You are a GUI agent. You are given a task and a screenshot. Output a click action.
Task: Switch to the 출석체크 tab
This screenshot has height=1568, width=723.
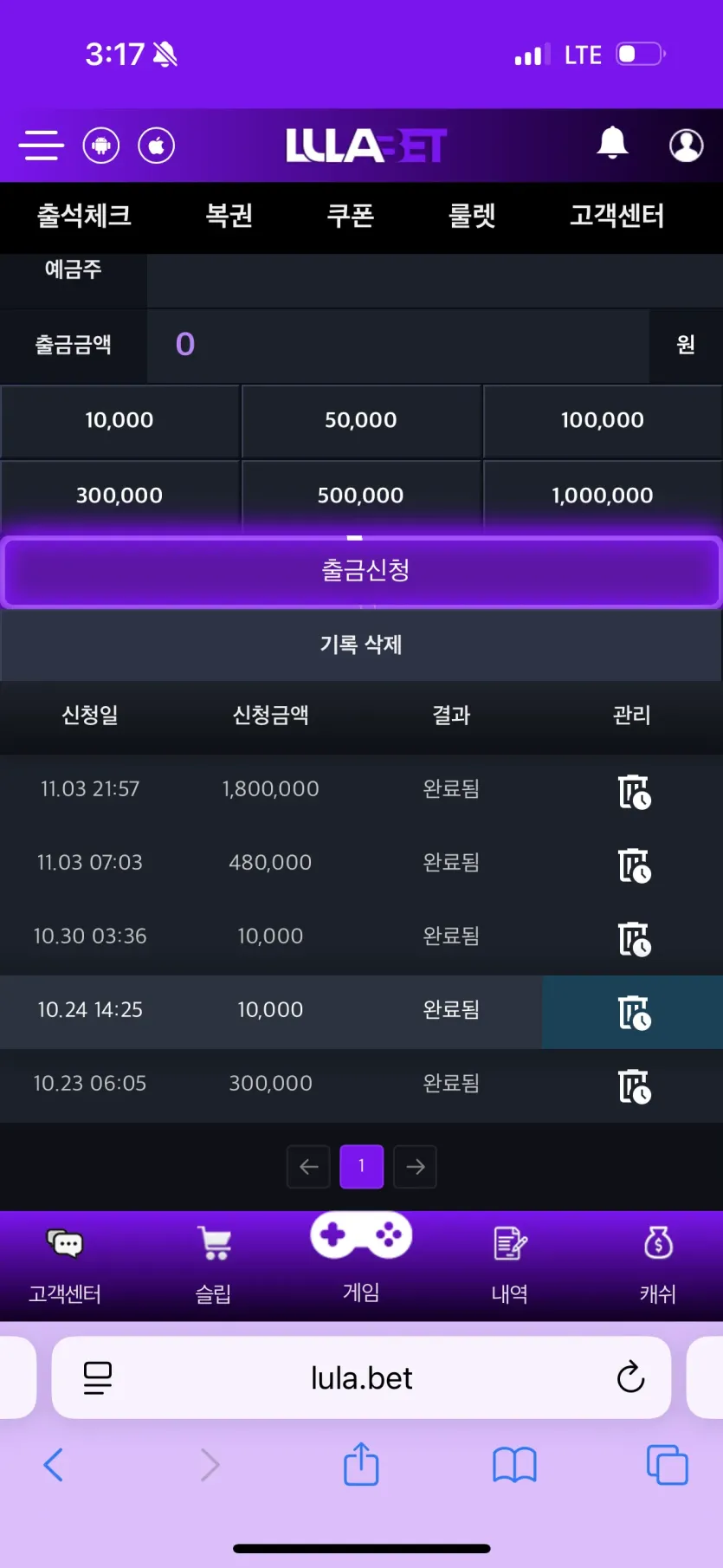pos(84,215)
